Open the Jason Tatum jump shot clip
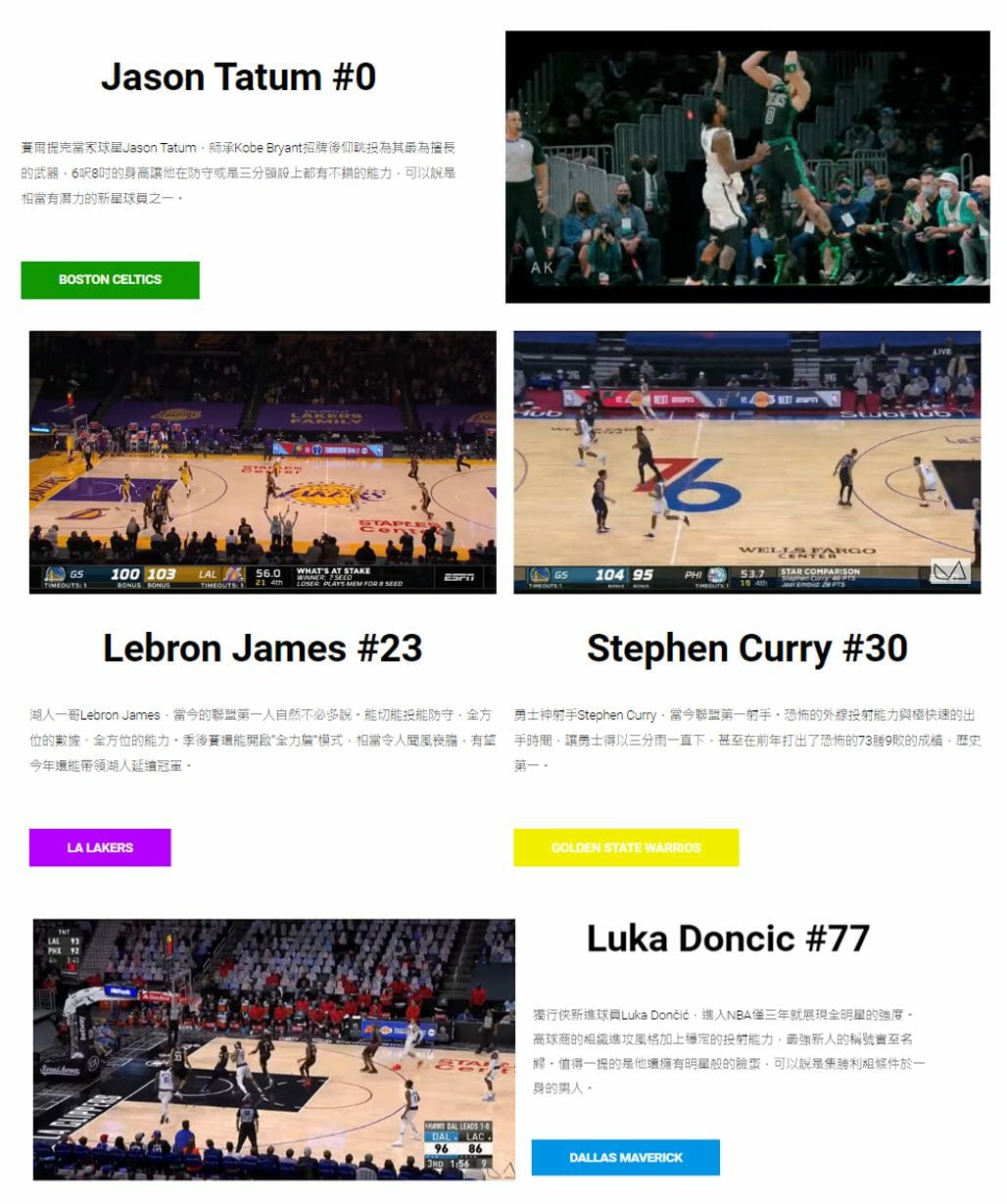 tap(747, 167)
